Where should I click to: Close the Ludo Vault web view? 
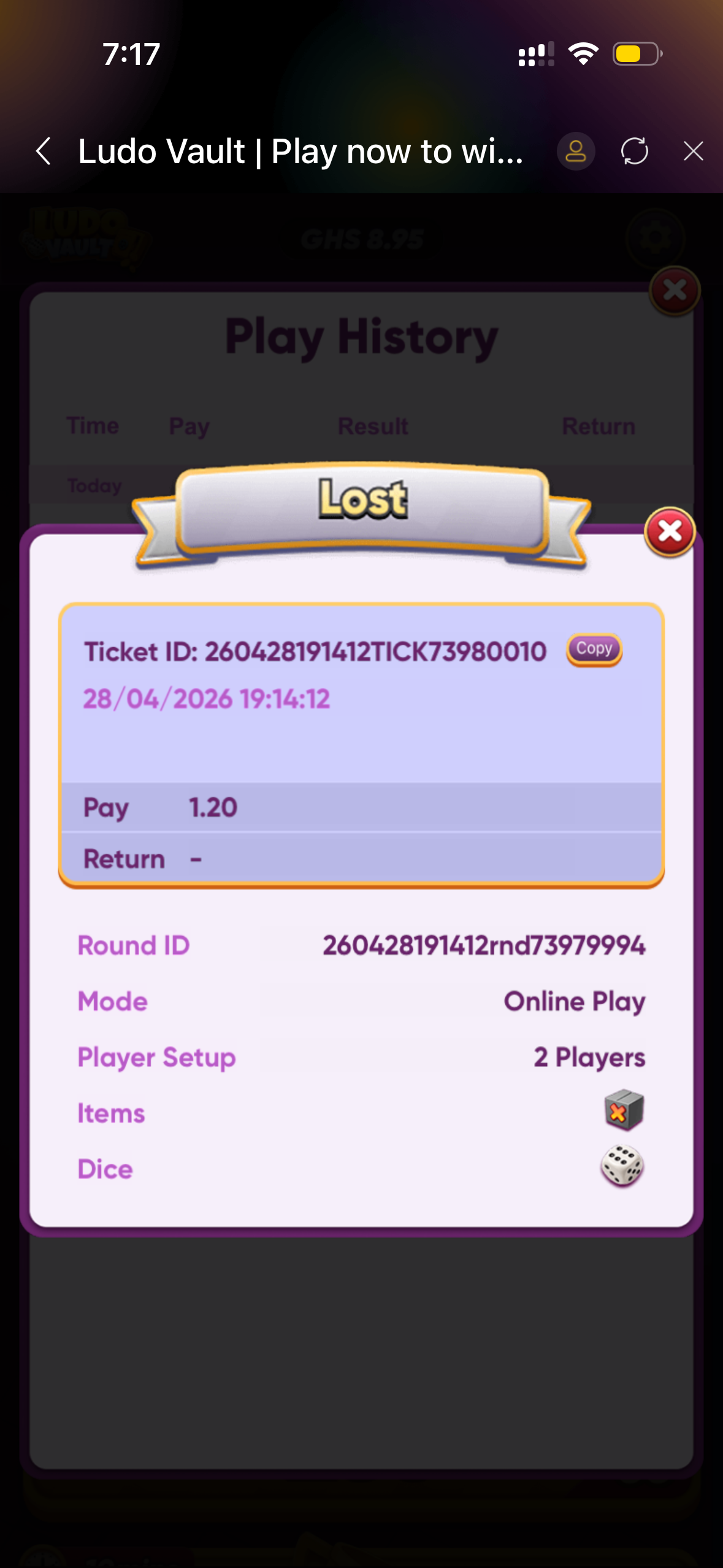click(x=693, y=151)
